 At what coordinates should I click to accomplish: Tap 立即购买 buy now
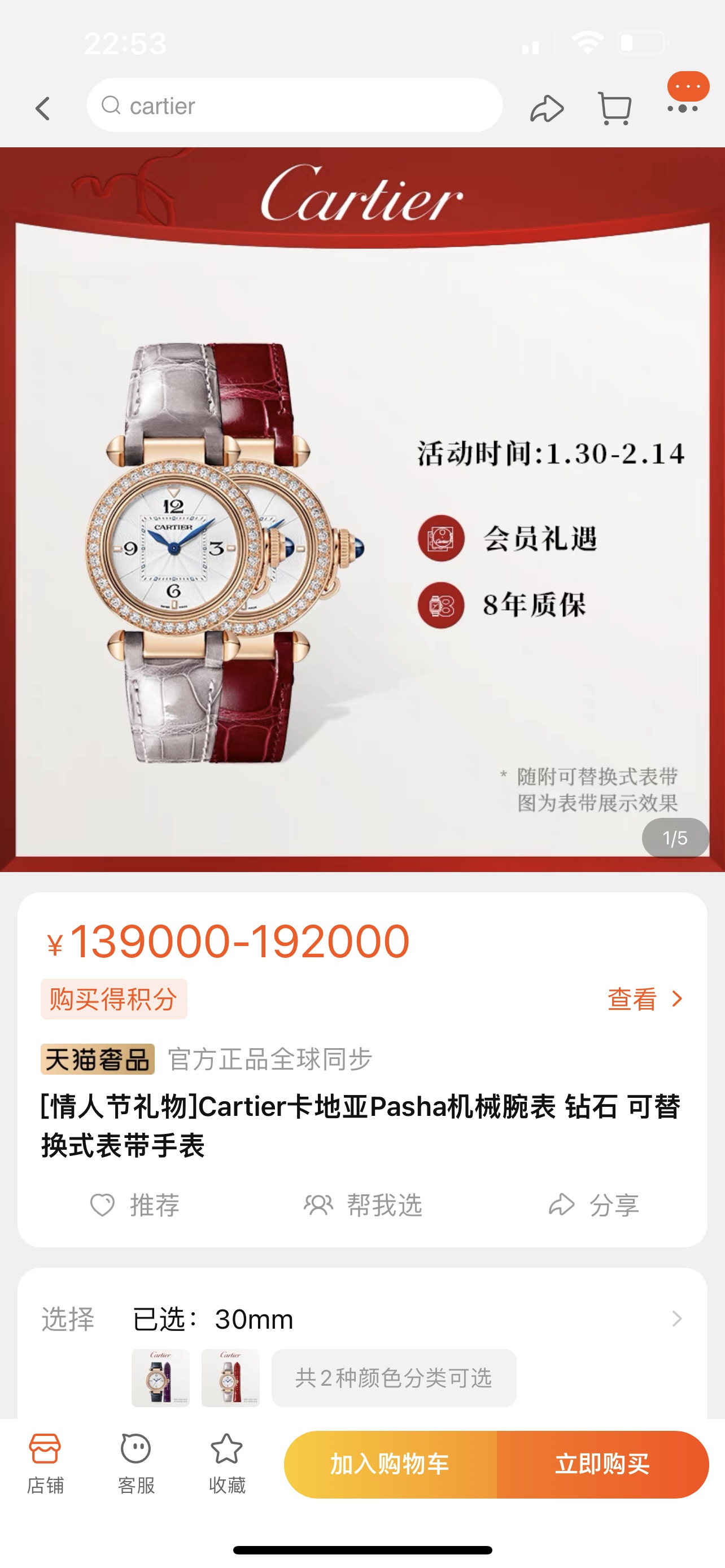click(x=602, y=1464)
